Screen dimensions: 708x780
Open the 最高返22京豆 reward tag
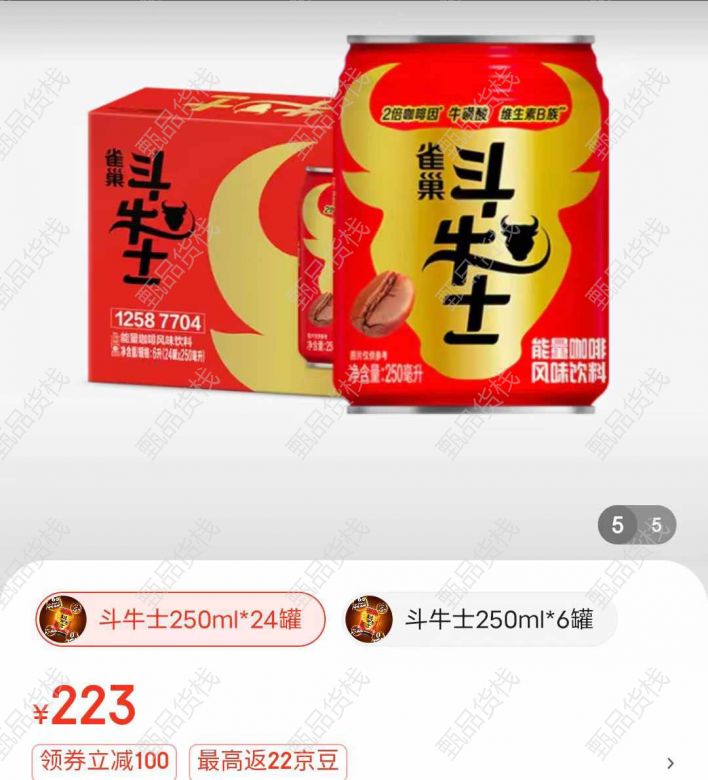click(267, 762)
